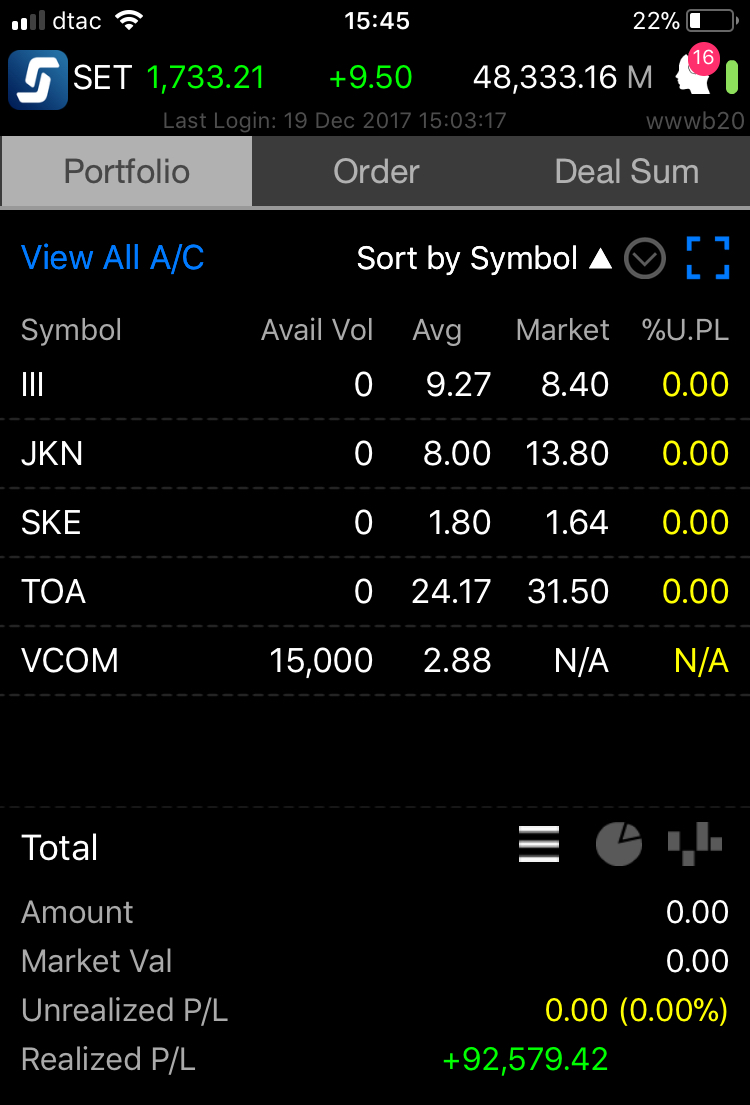Open notifications with 16 badge
This screenshot has width=750, height=1105.
click(695, 72)
